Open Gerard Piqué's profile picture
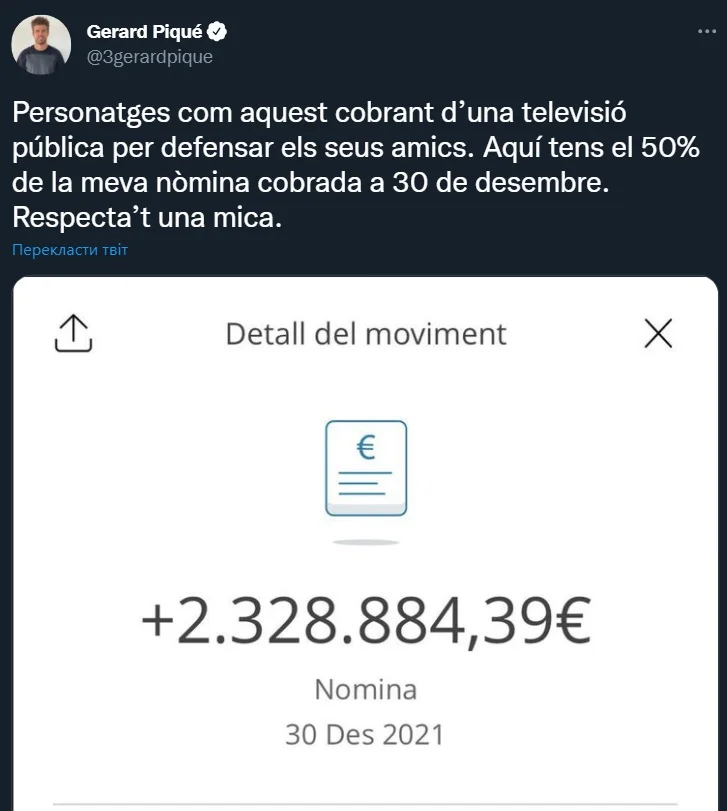This screenshot has width=727, height=811. (x=41, y=46)
